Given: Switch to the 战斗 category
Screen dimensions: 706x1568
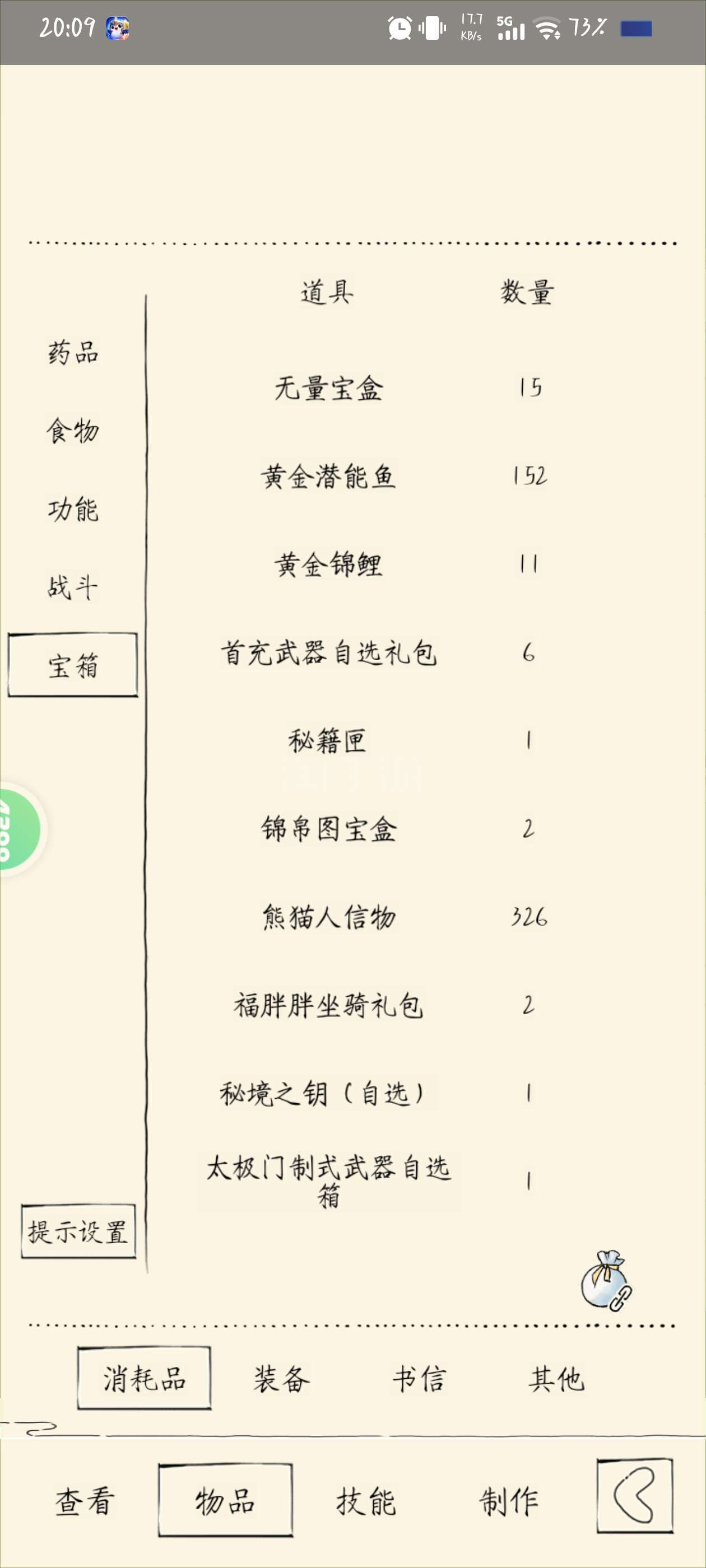Looking at the screenshot, I should [73, 587].
